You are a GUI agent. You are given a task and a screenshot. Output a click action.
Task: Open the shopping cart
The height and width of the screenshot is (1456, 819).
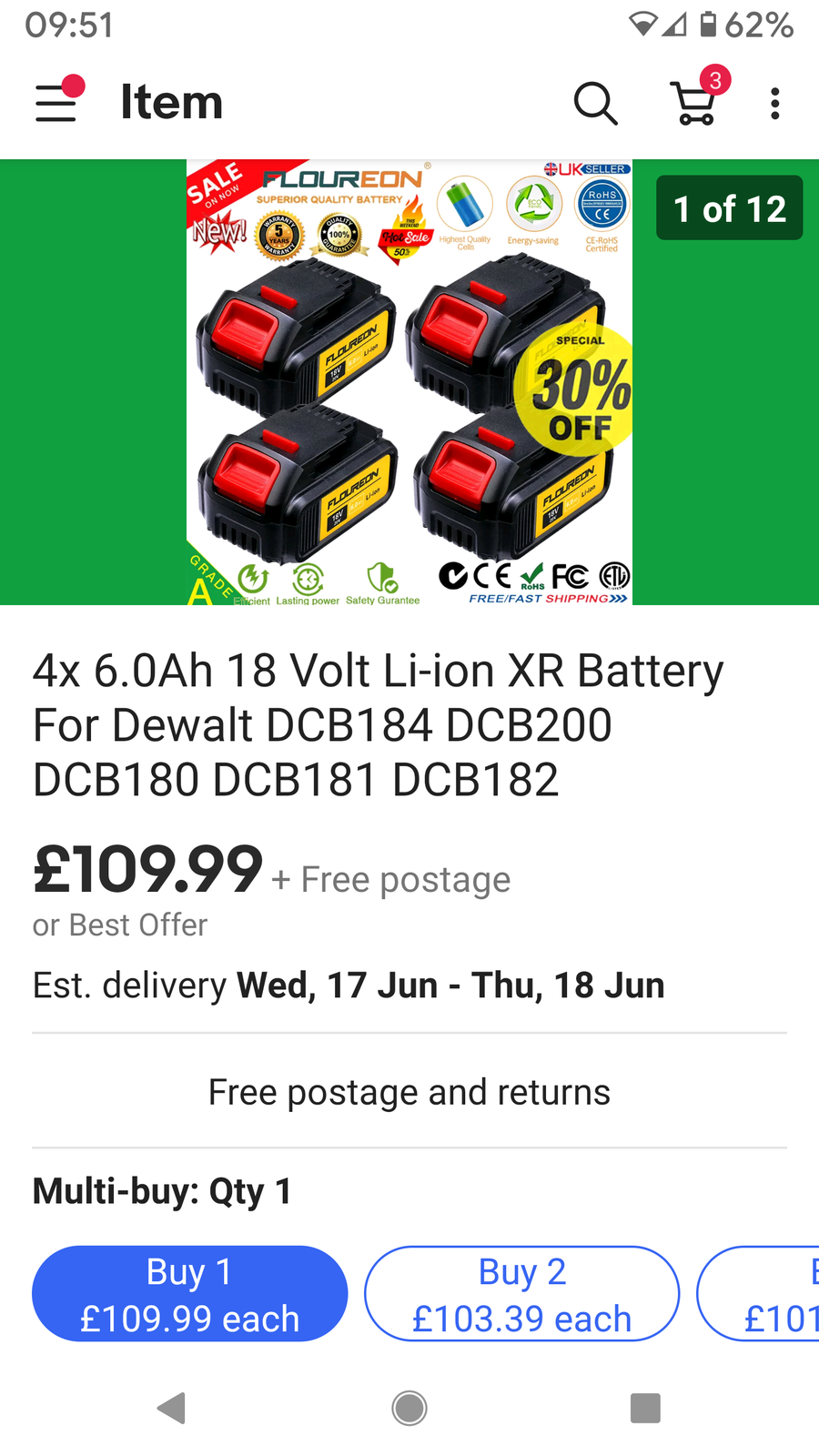[x=695, y=103]
